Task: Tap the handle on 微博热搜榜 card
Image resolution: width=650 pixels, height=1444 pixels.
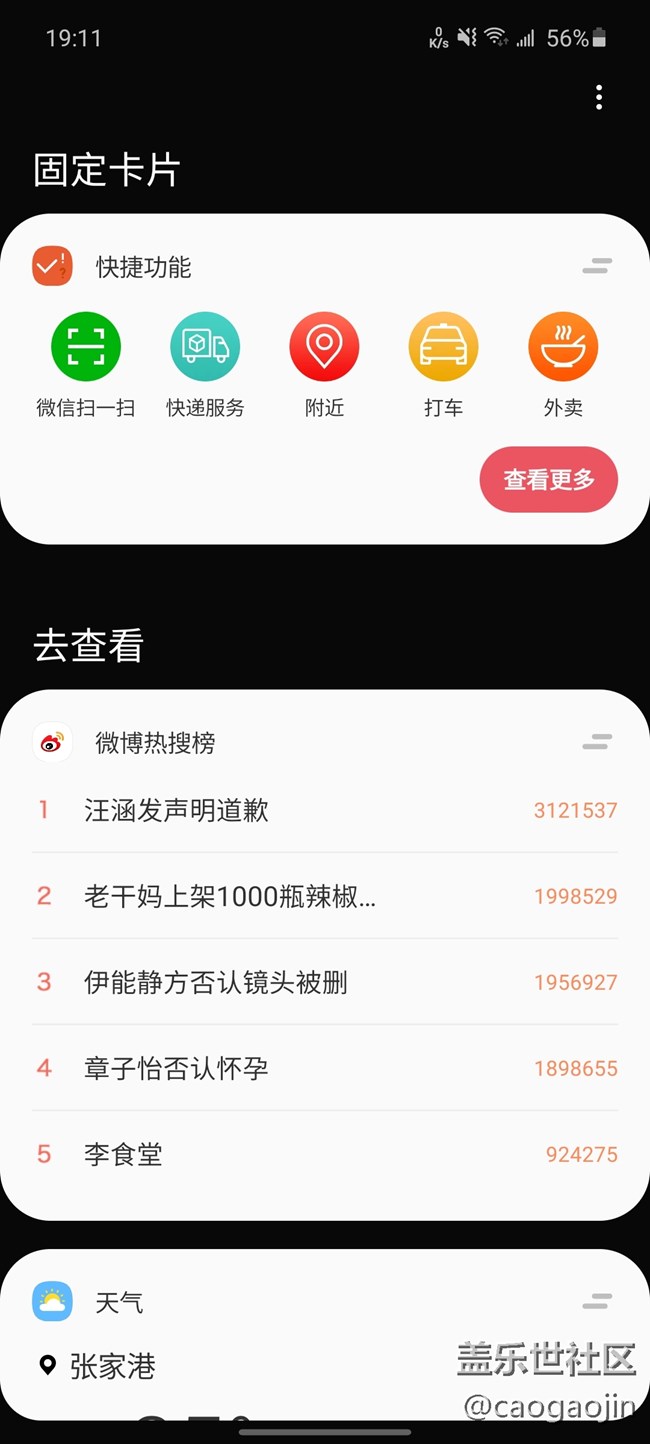Action: pos(597,742)
